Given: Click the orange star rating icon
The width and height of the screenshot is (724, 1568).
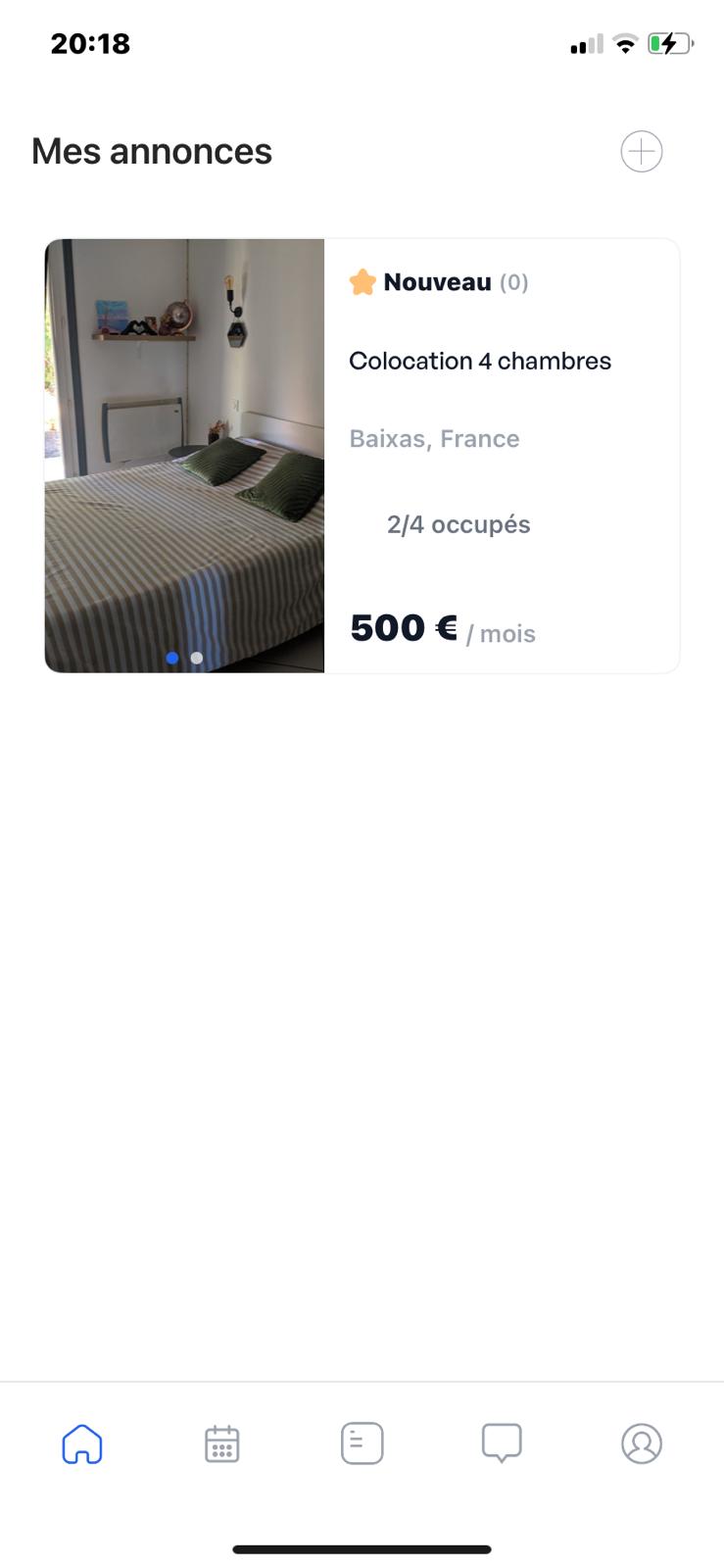Looking at the screenshot, I should (362, 281).
